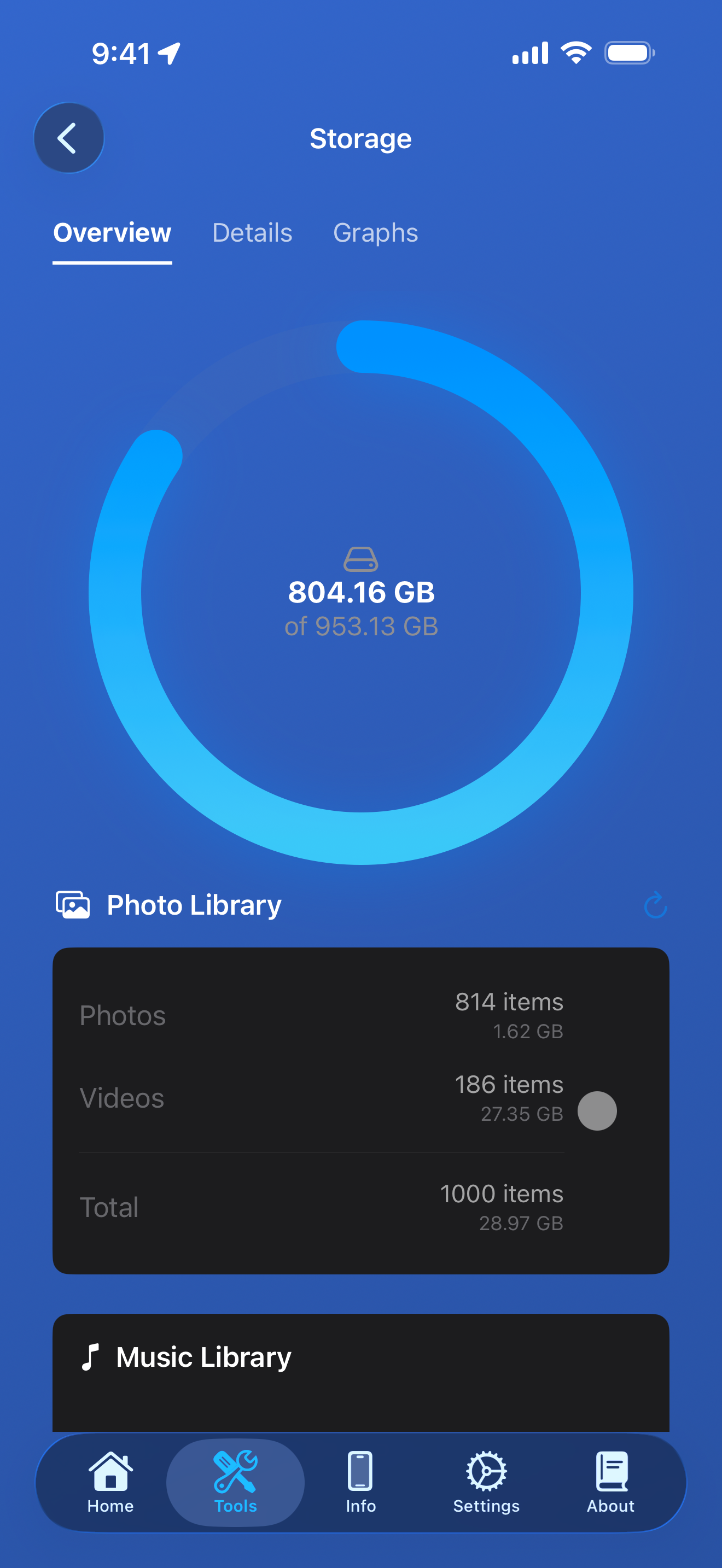The width and height of the screenshot is (722, 1568).
Task: Tap the Music Library note icon
Action: coord(91,1356)
